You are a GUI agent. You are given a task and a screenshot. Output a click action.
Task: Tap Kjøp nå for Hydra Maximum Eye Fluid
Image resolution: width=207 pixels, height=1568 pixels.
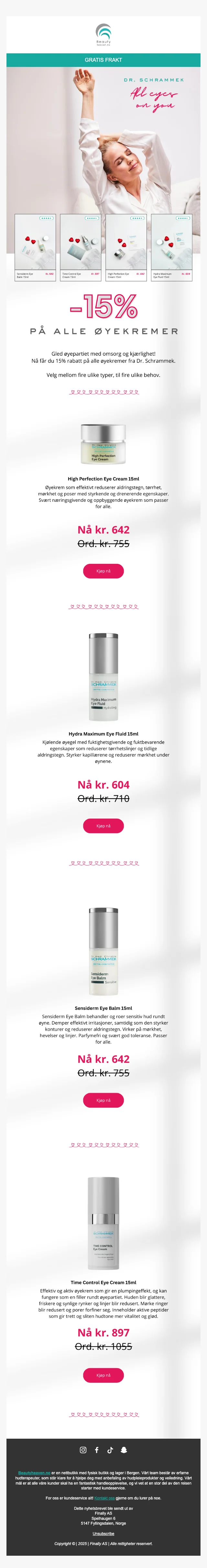click(103, 826)
